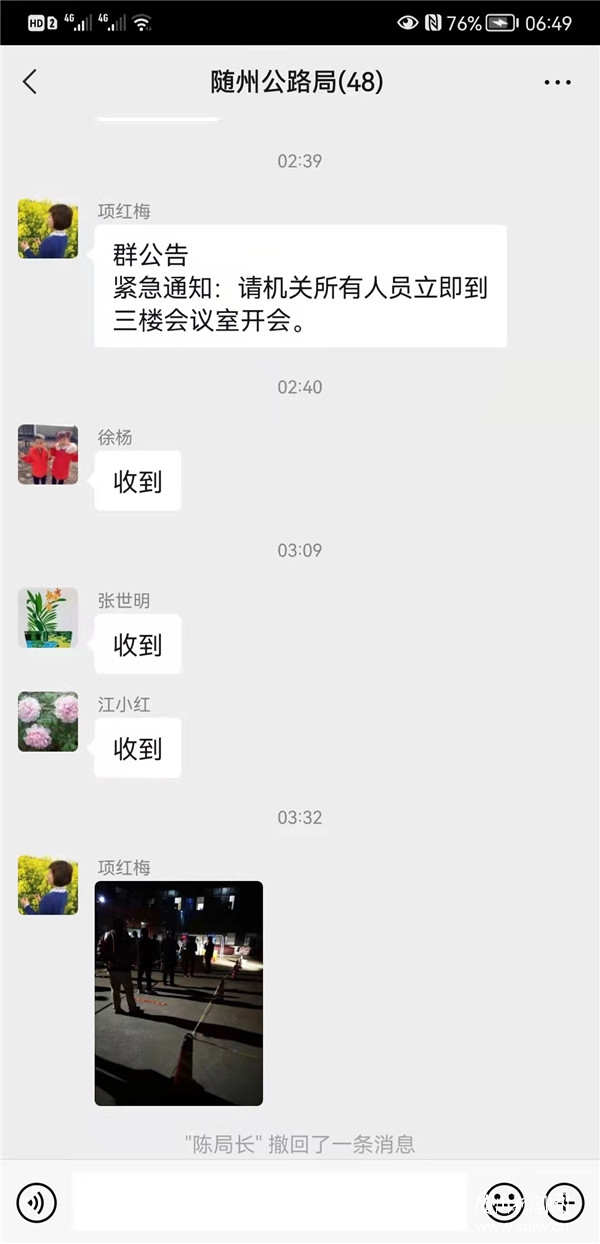Open the group chat overflow menu
The height and width of the screenshot is (1244, 600).
pos(557,82)
